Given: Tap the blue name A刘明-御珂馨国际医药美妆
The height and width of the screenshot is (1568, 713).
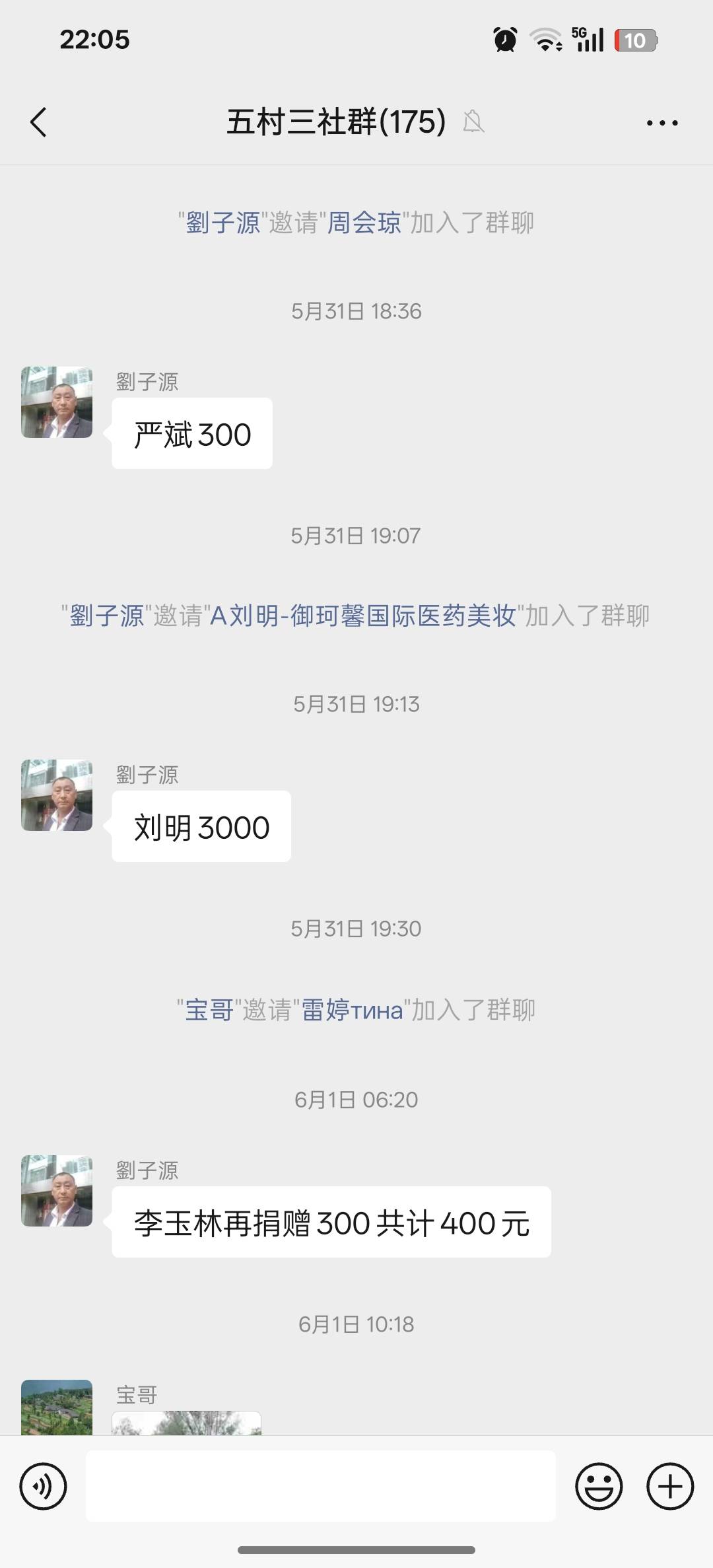Looking at the screenshot, I should click(365, 616).
